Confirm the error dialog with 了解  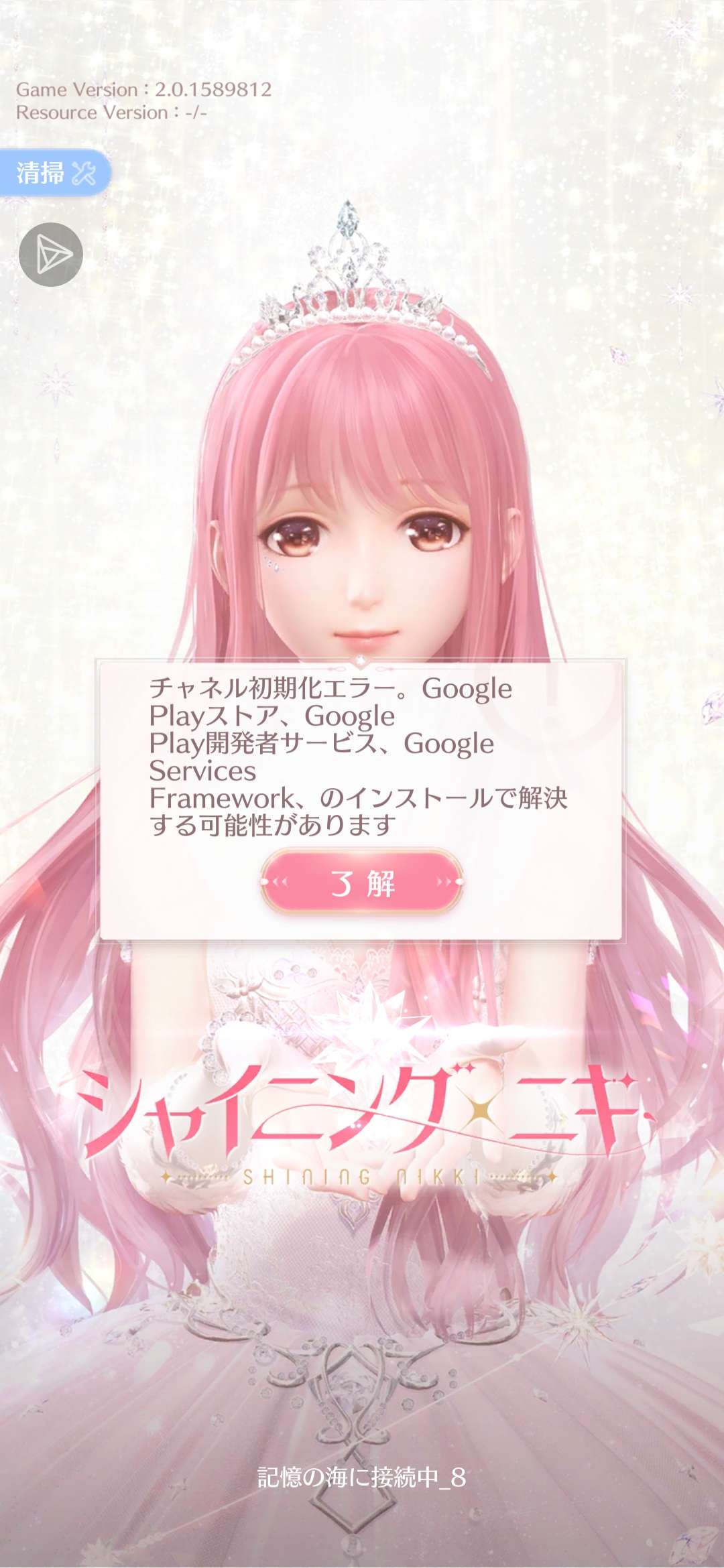tap(362, 883)
